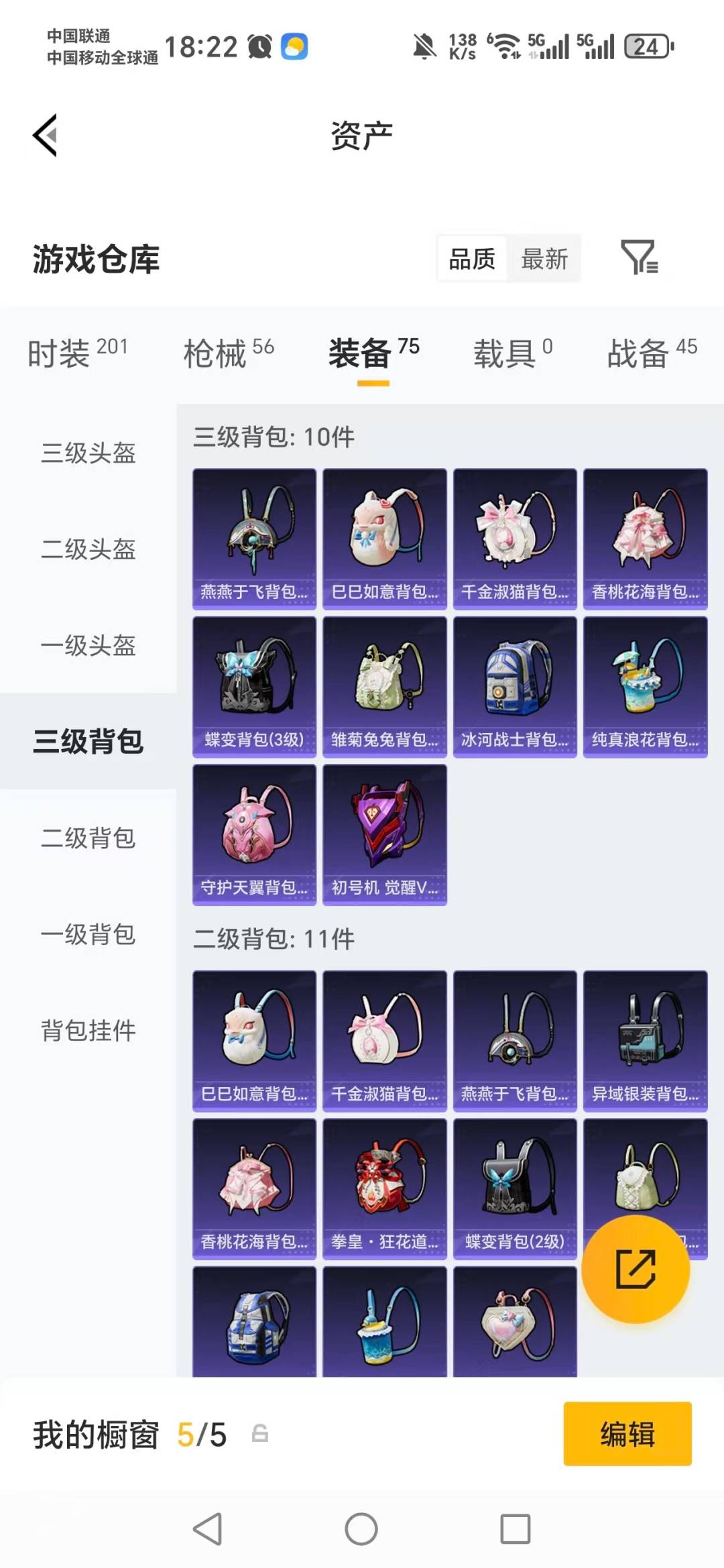
Task: Enable 品质 sorting mode
Action: click(x=472, y=258)
